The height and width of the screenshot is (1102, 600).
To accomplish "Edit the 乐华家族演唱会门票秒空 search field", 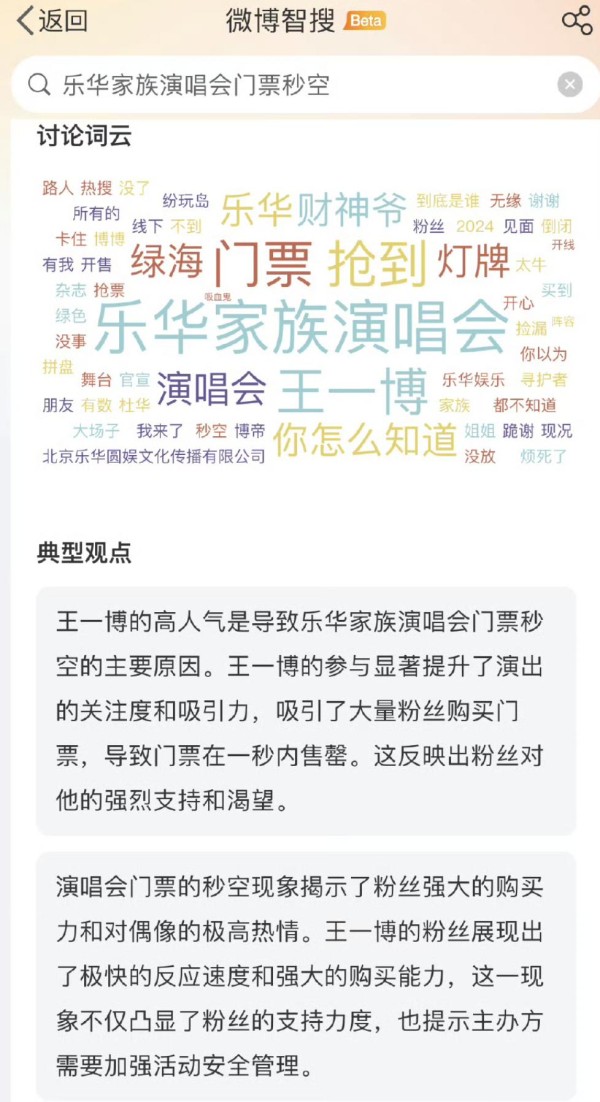I will click(x=300, y=85).
